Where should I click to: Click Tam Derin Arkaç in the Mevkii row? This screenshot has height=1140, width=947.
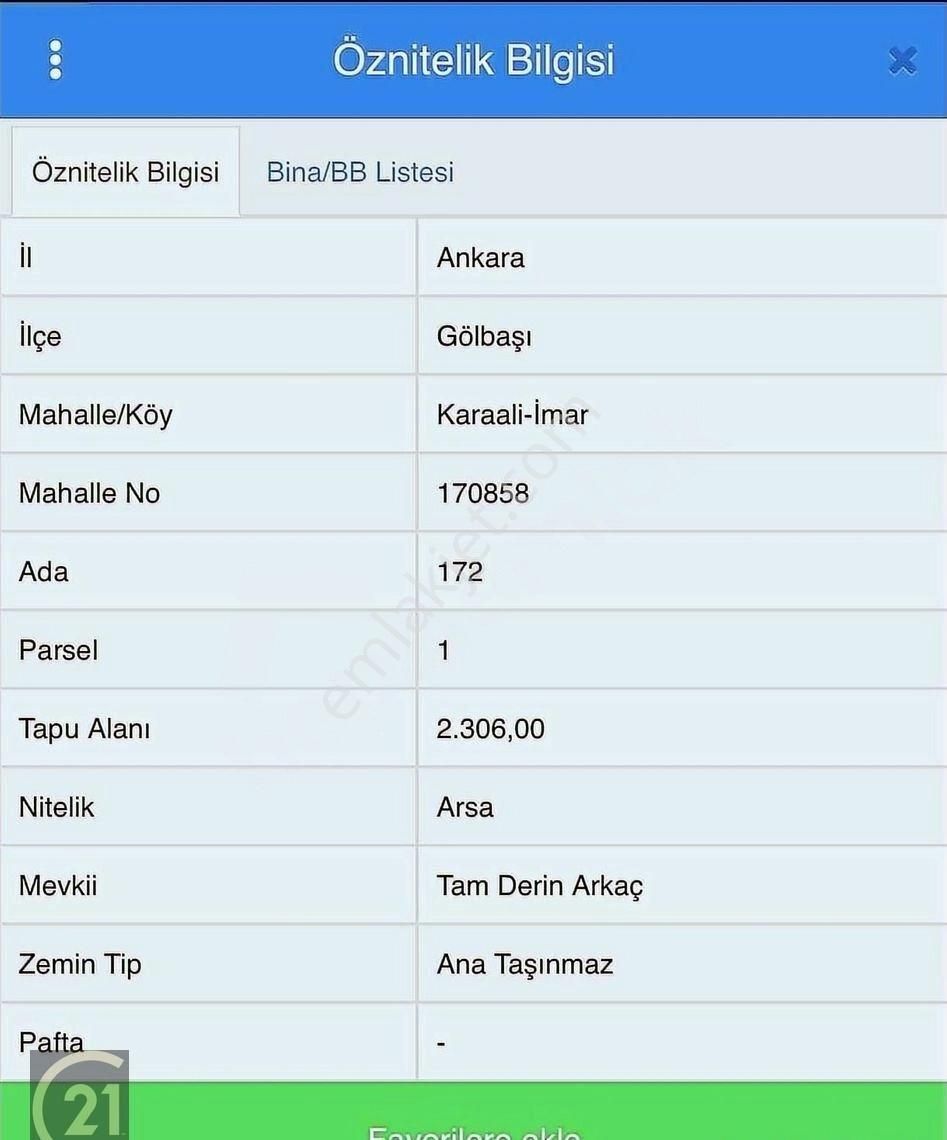tap(540, 885)
